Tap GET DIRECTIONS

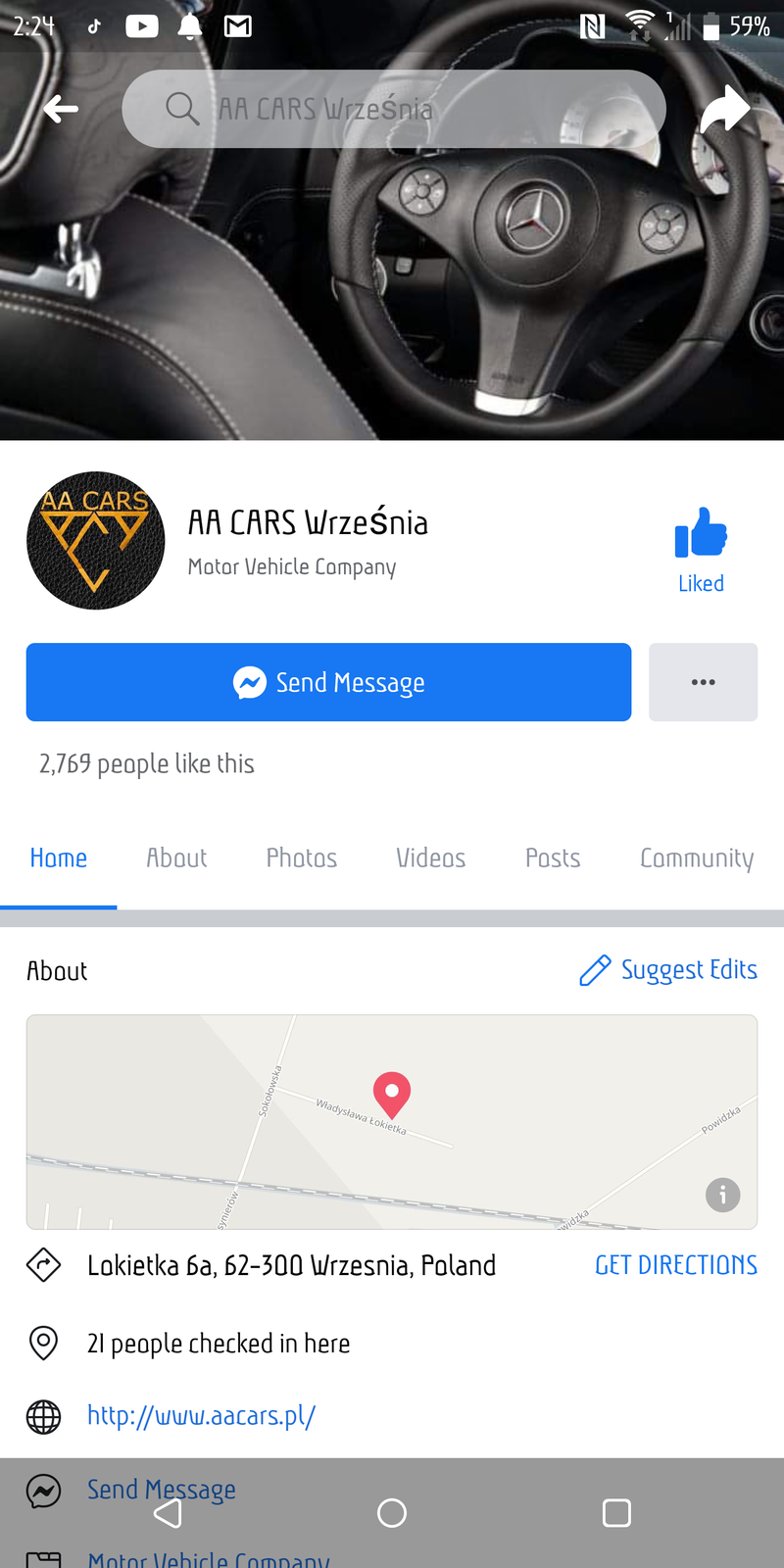[675, 1265]
